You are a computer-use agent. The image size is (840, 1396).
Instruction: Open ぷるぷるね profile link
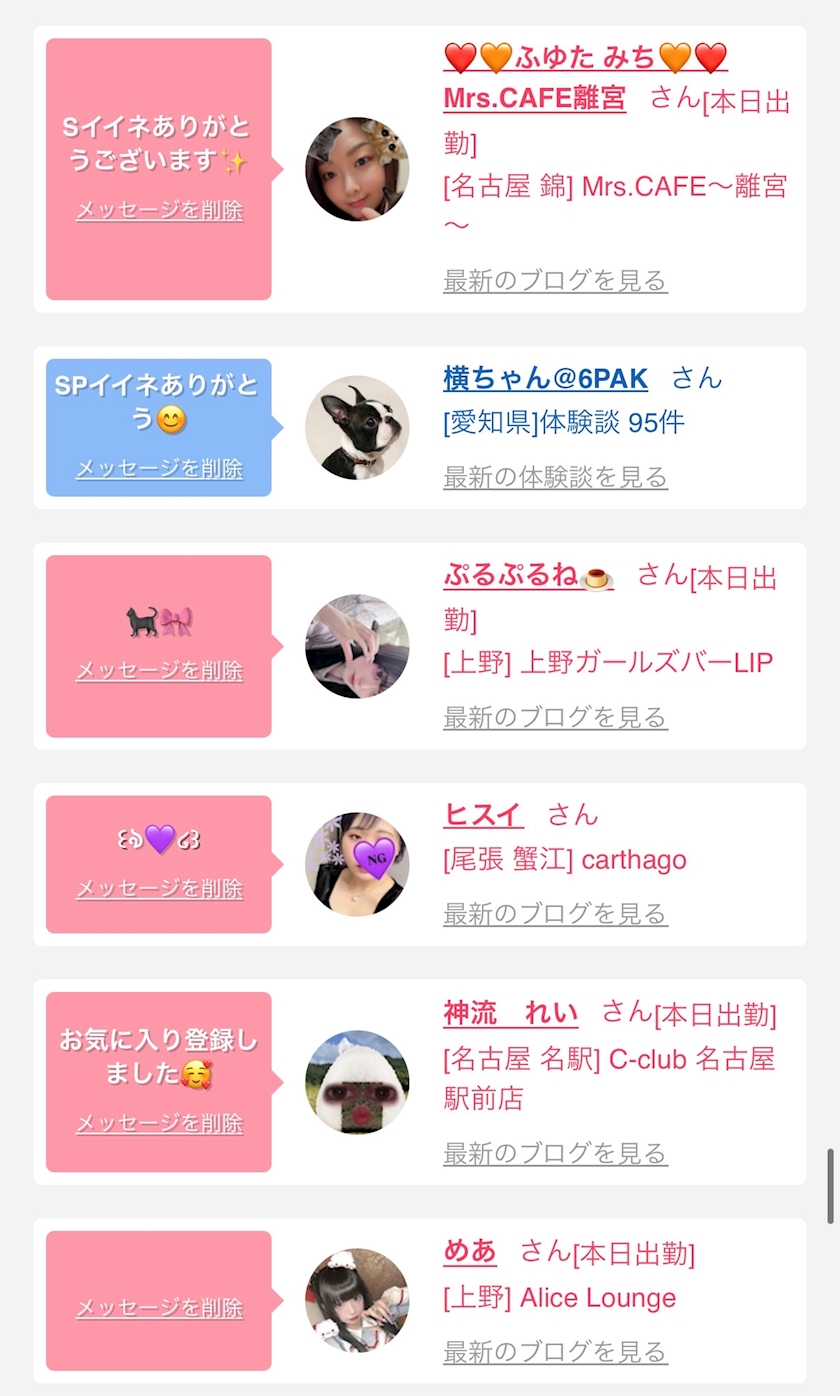529,576
